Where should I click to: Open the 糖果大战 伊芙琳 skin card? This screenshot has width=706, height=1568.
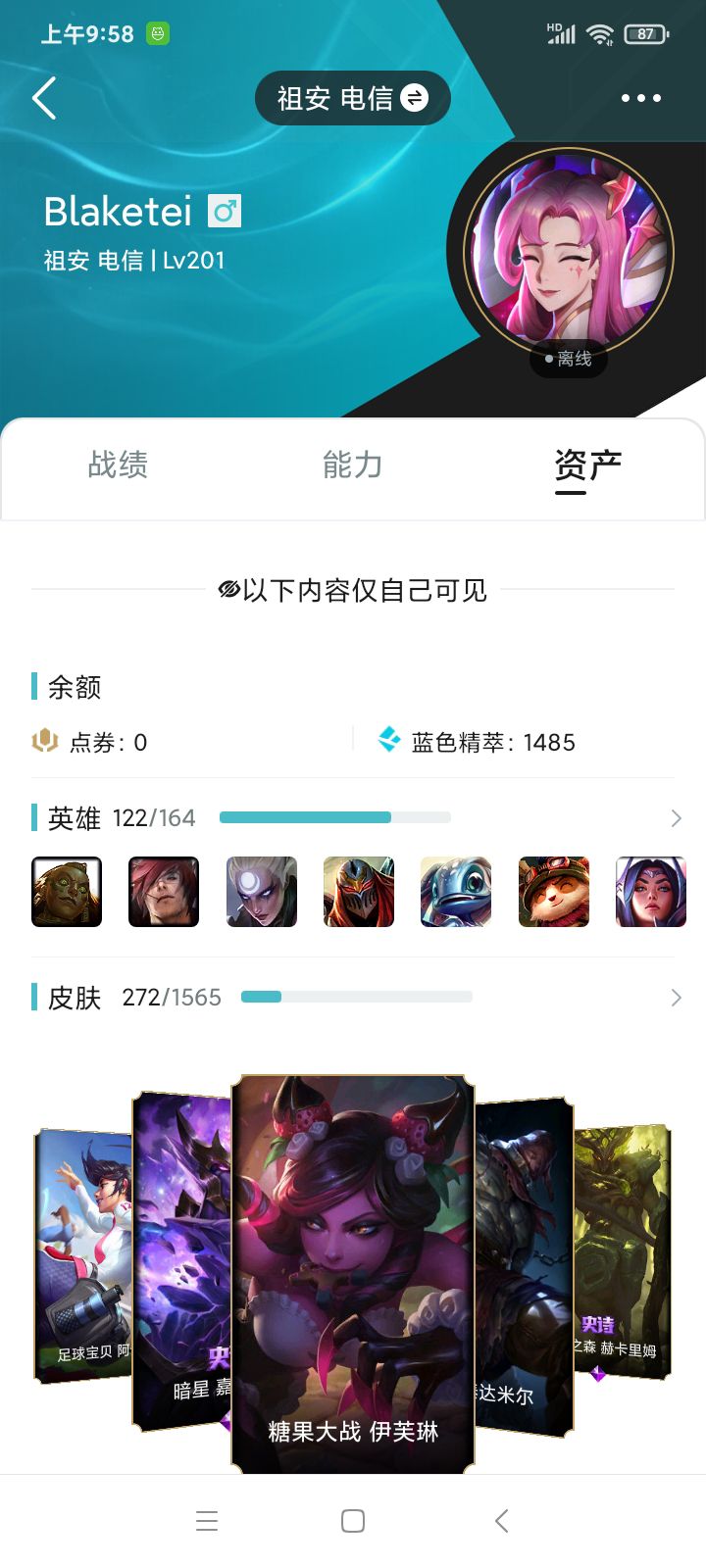click(353, 1274)
